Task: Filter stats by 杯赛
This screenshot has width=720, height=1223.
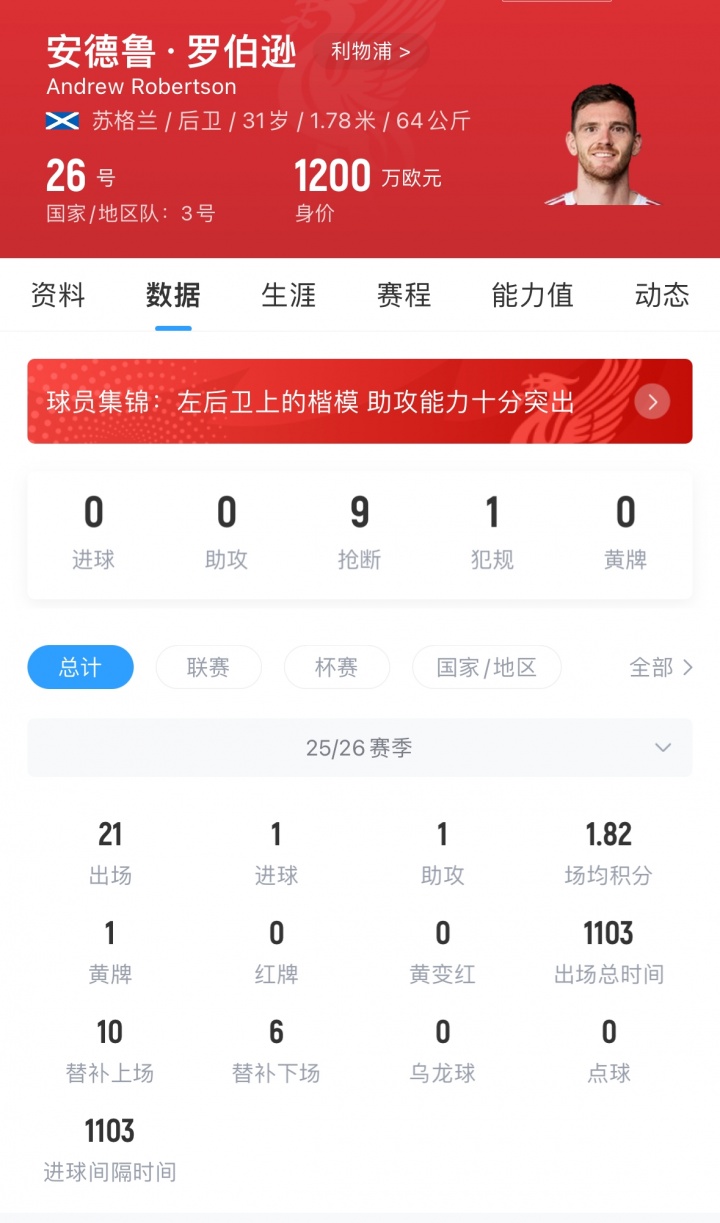Action: point(336,667)
